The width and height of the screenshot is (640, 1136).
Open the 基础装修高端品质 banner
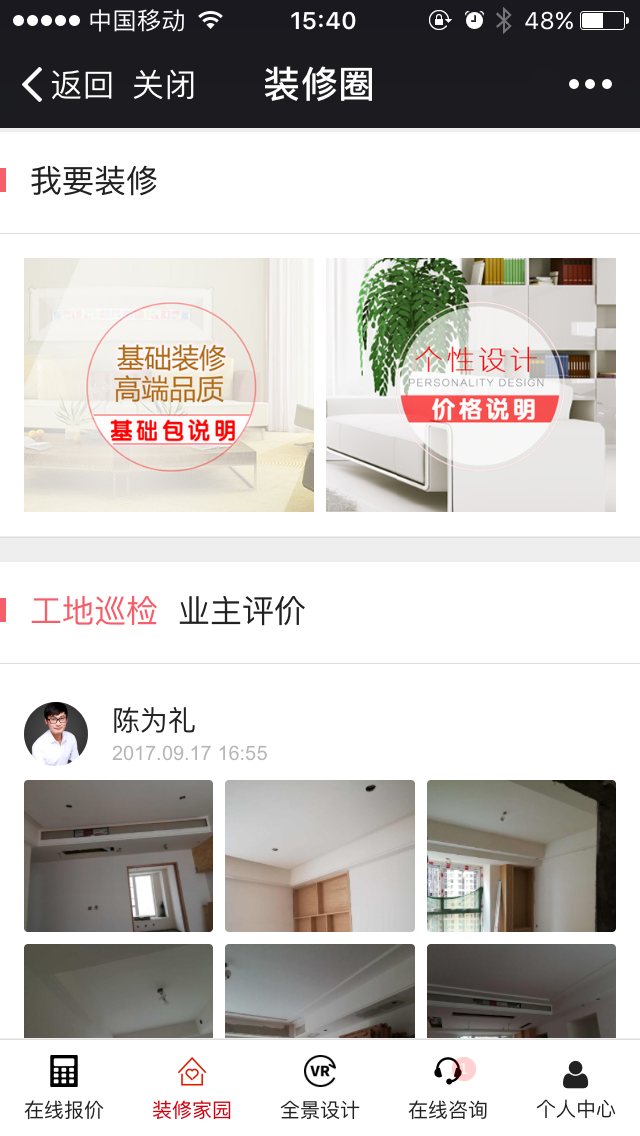click(x=169, y=385)
